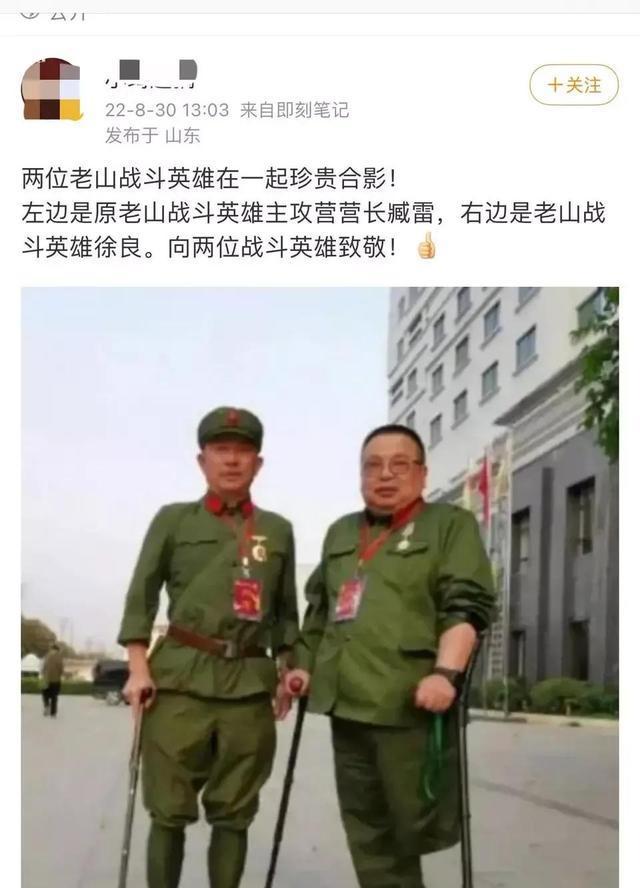The width and height of the screenshot is (640, 888).
Task: Open the poster's profile avatar
Action: (x=51, y=90)
